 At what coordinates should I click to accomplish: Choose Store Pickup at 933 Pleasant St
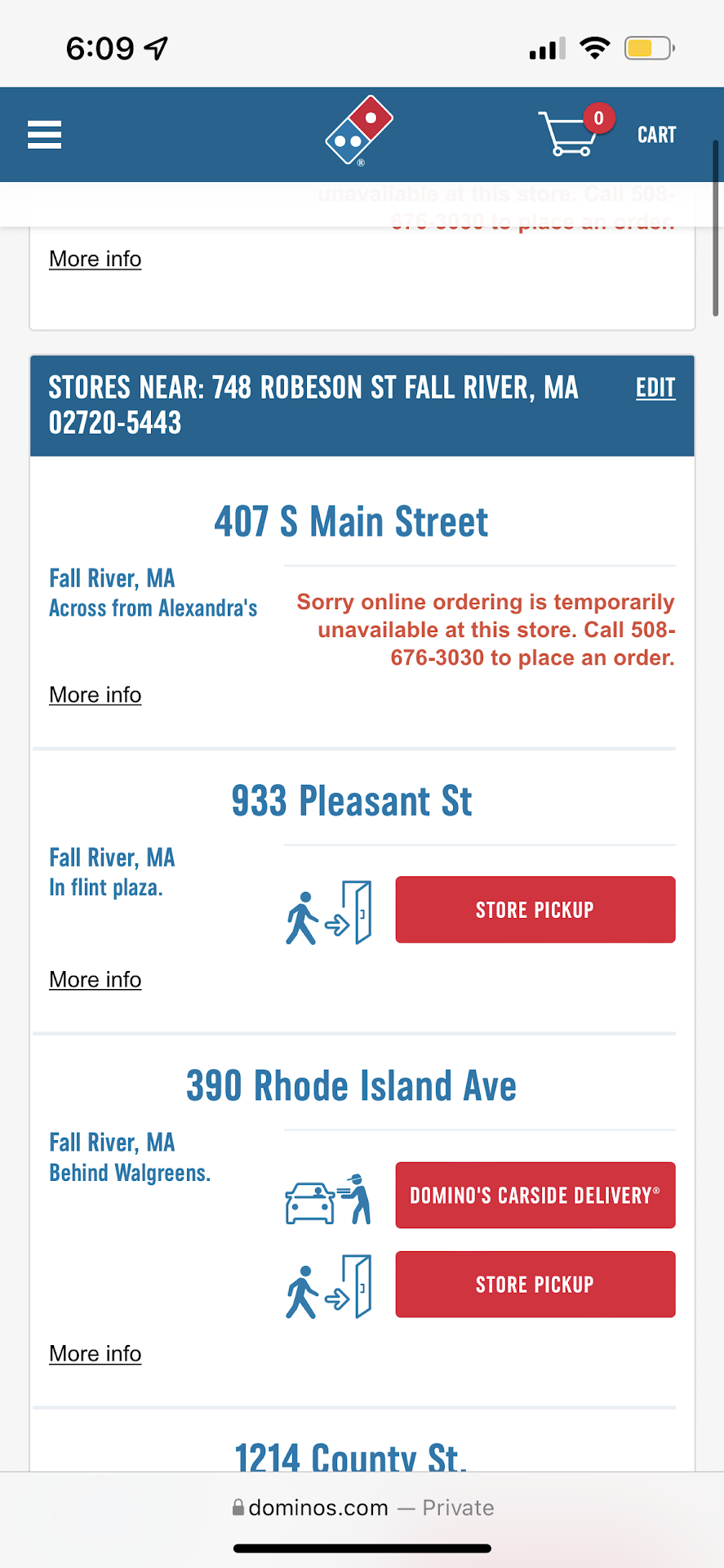tap(535, 910)
